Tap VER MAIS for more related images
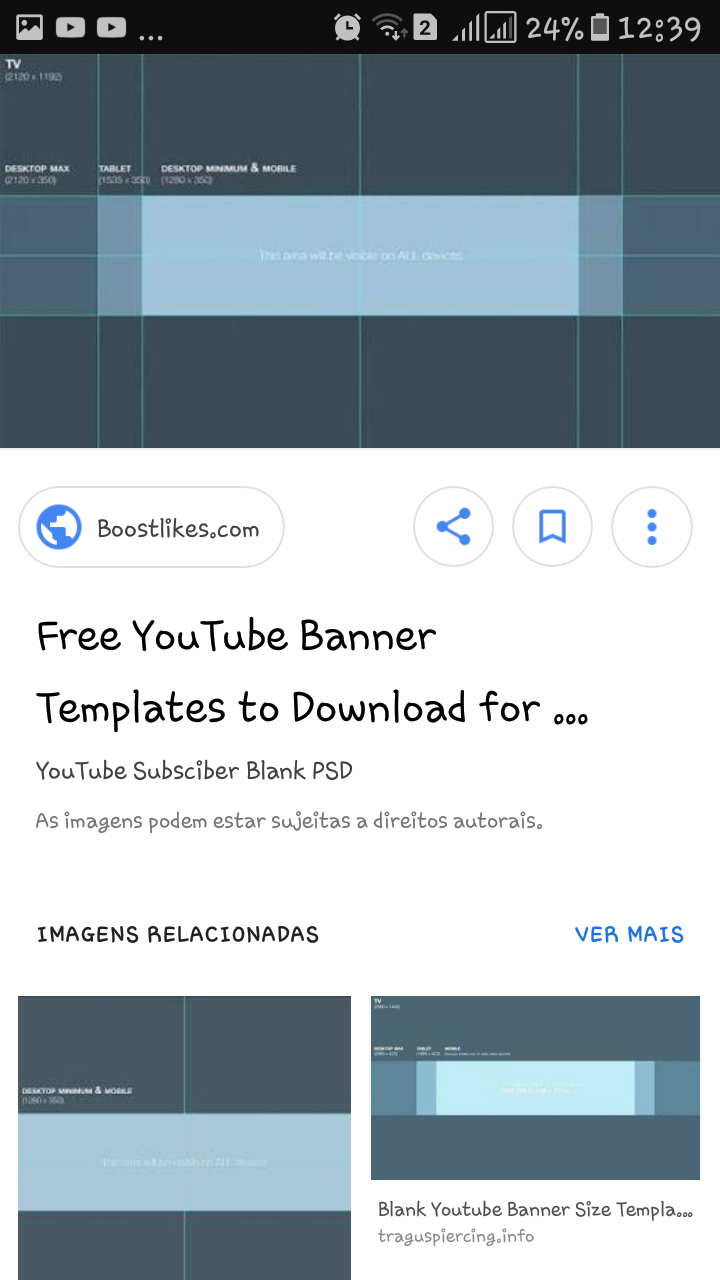The image size is (720, 1280). (x=629, y=934)
